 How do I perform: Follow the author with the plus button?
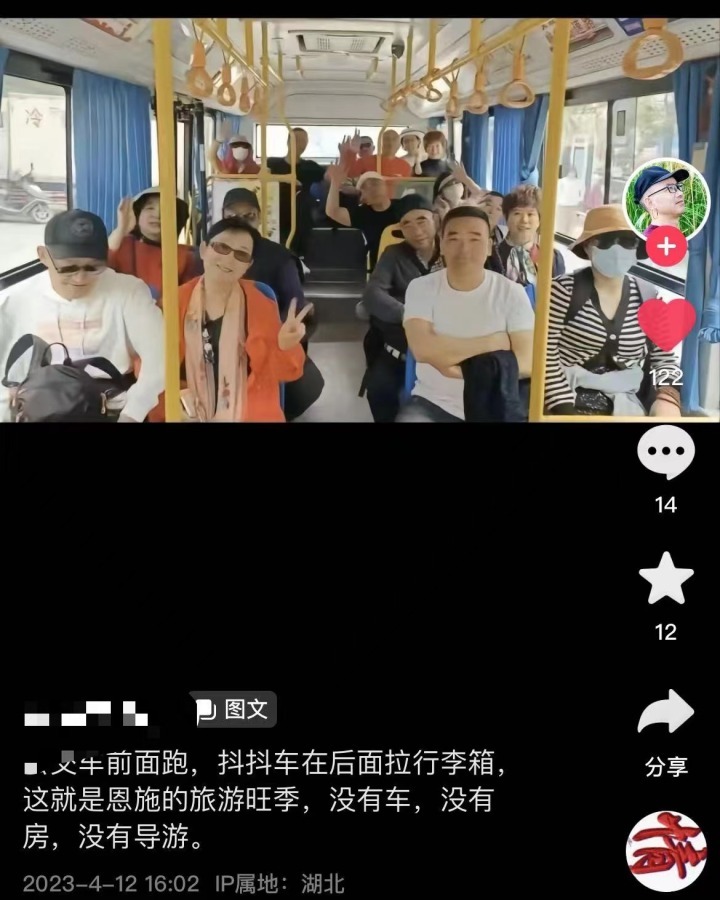pyautogui.click(x=667, y=246)
